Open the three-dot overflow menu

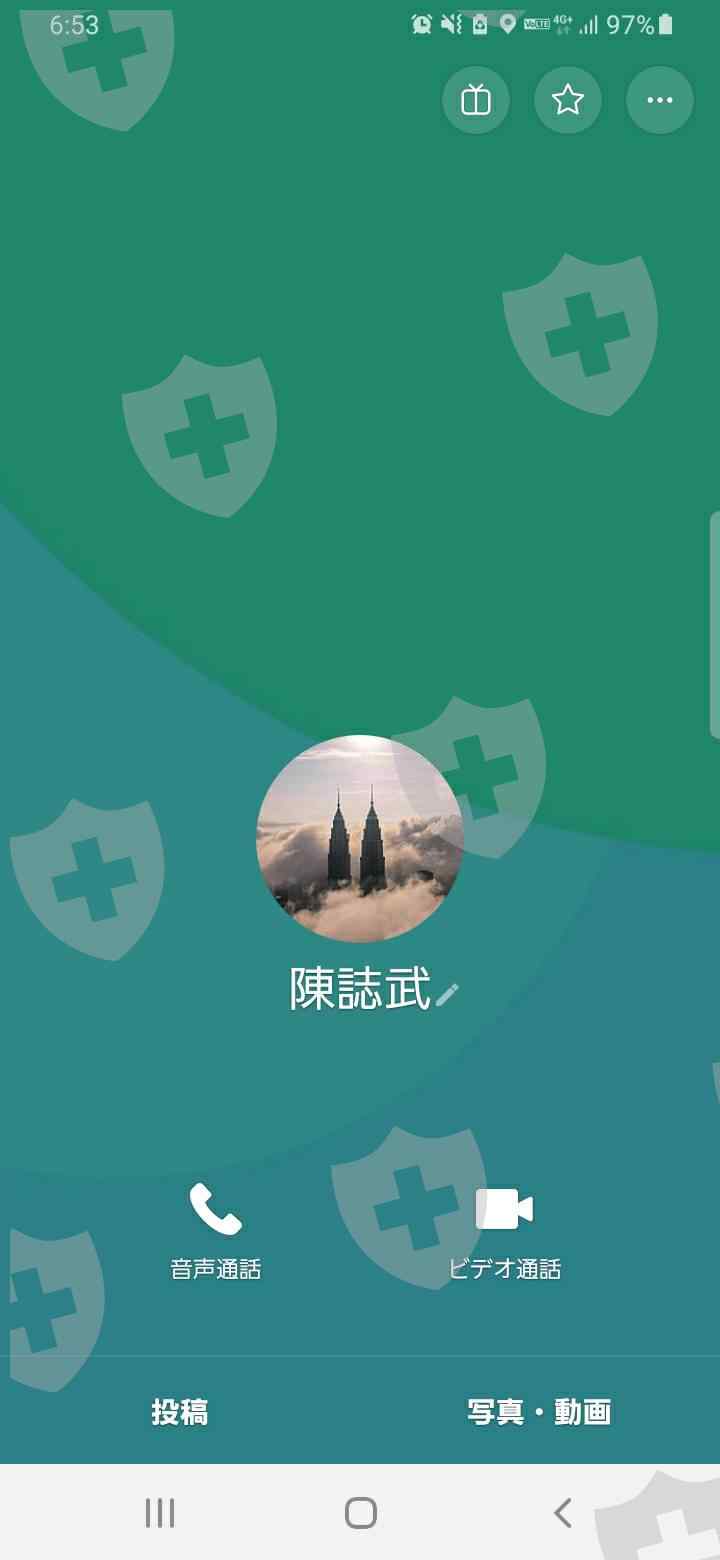coord(660,100)
